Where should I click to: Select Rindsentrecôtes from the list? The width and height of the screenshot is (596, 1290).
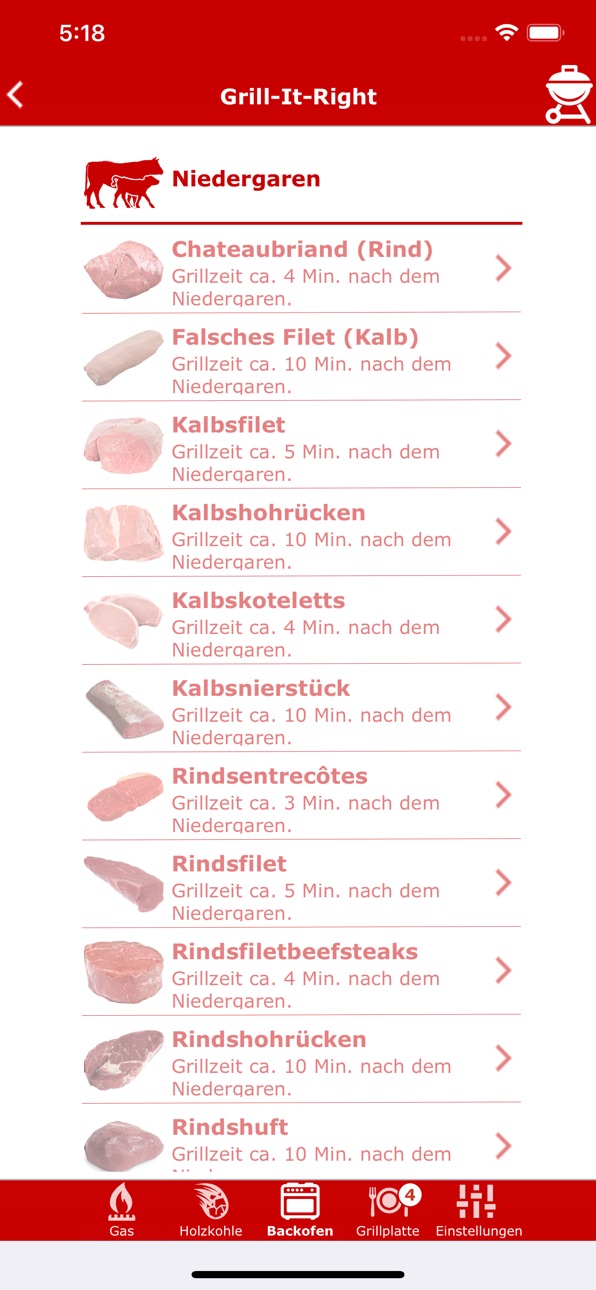pos(301,796)
